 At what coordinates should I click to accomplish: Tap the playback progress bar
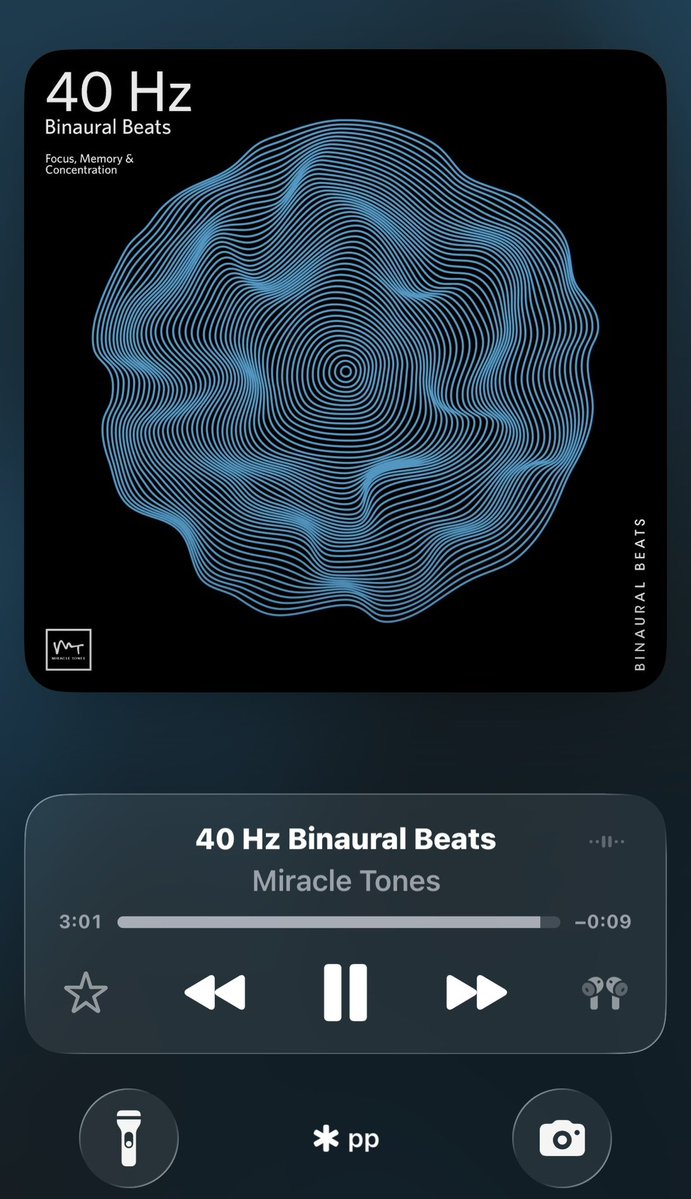click(x=339, y=922)
